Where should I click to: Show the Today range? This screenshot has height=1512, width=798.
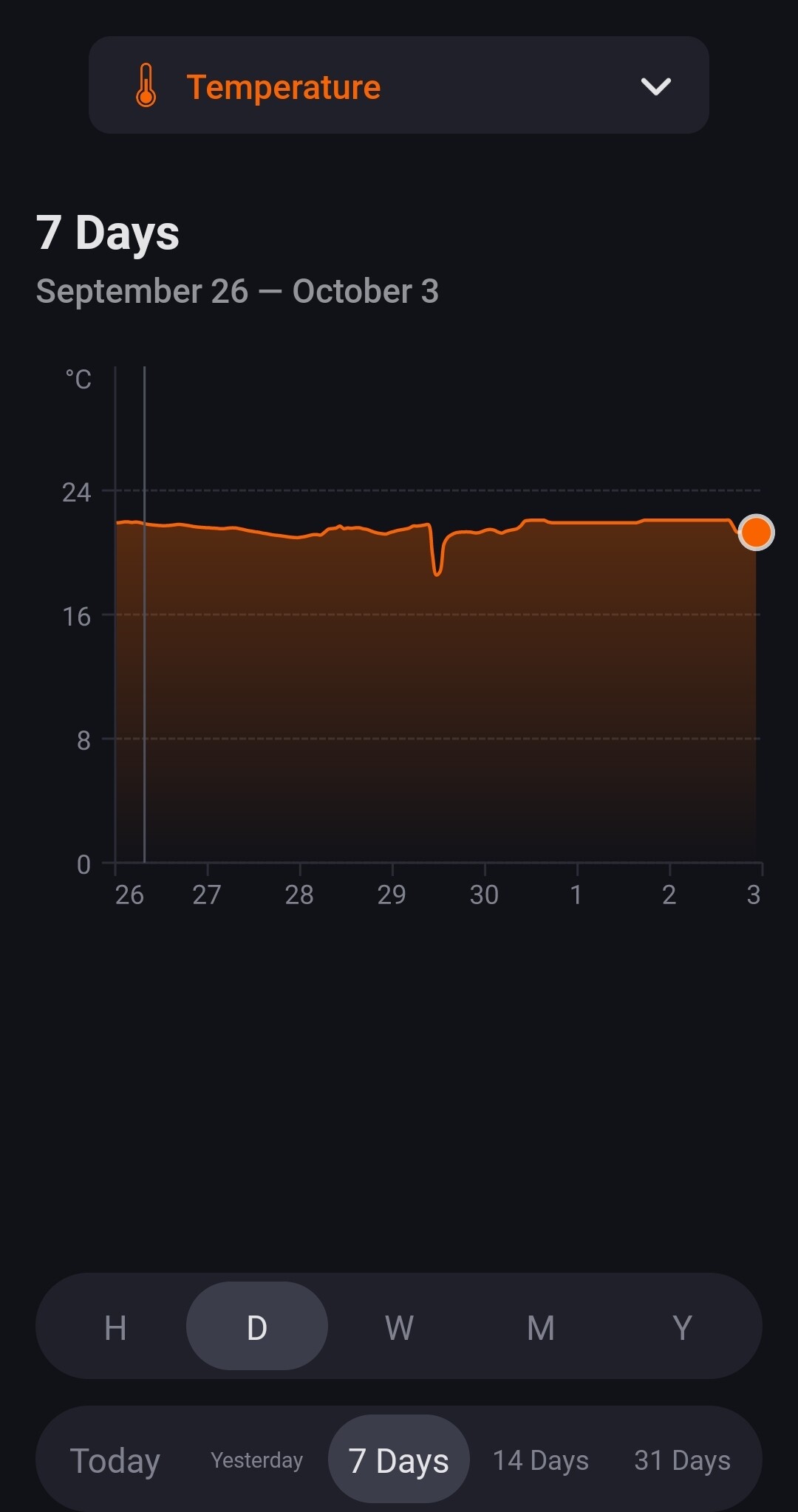pos(115,1460)
